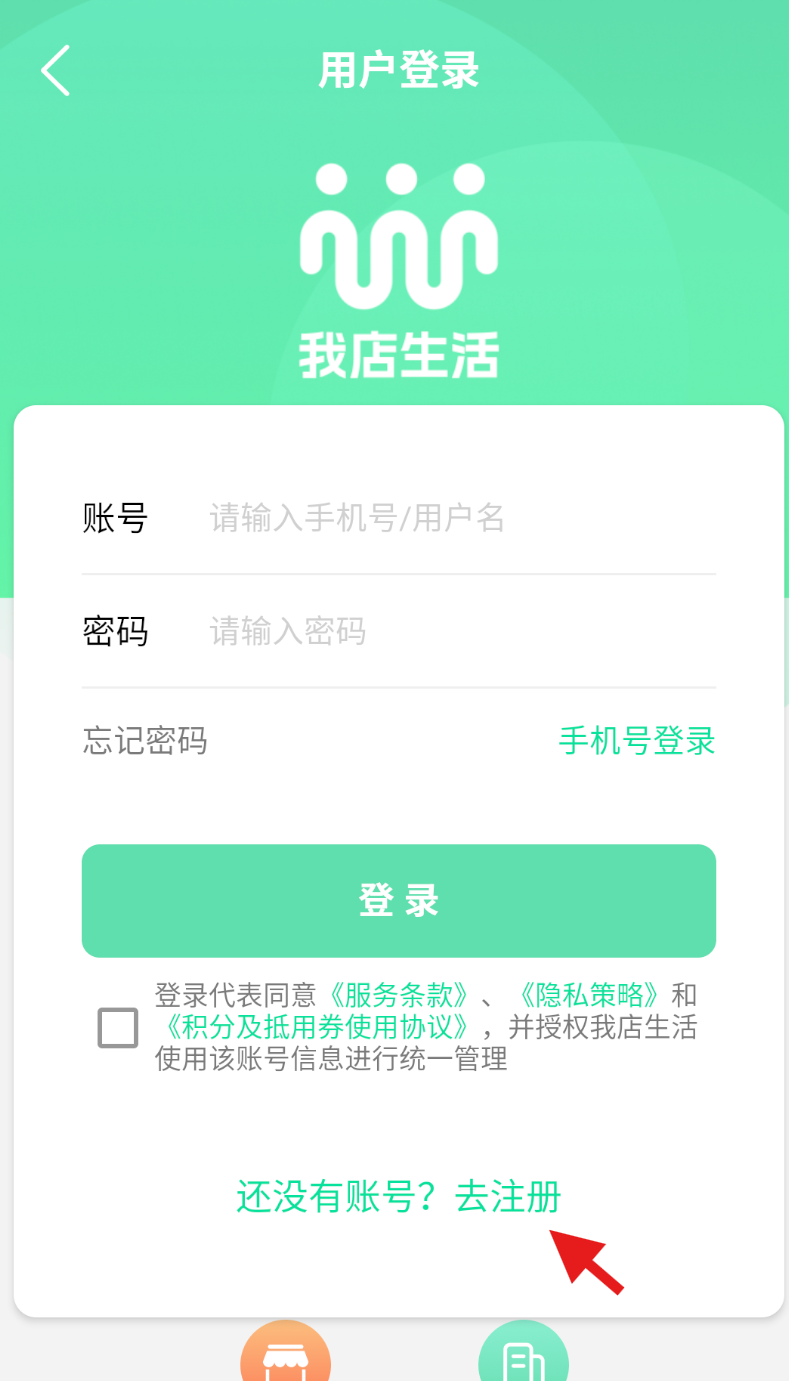Tap the green 登录 login button

coord(398,899)
